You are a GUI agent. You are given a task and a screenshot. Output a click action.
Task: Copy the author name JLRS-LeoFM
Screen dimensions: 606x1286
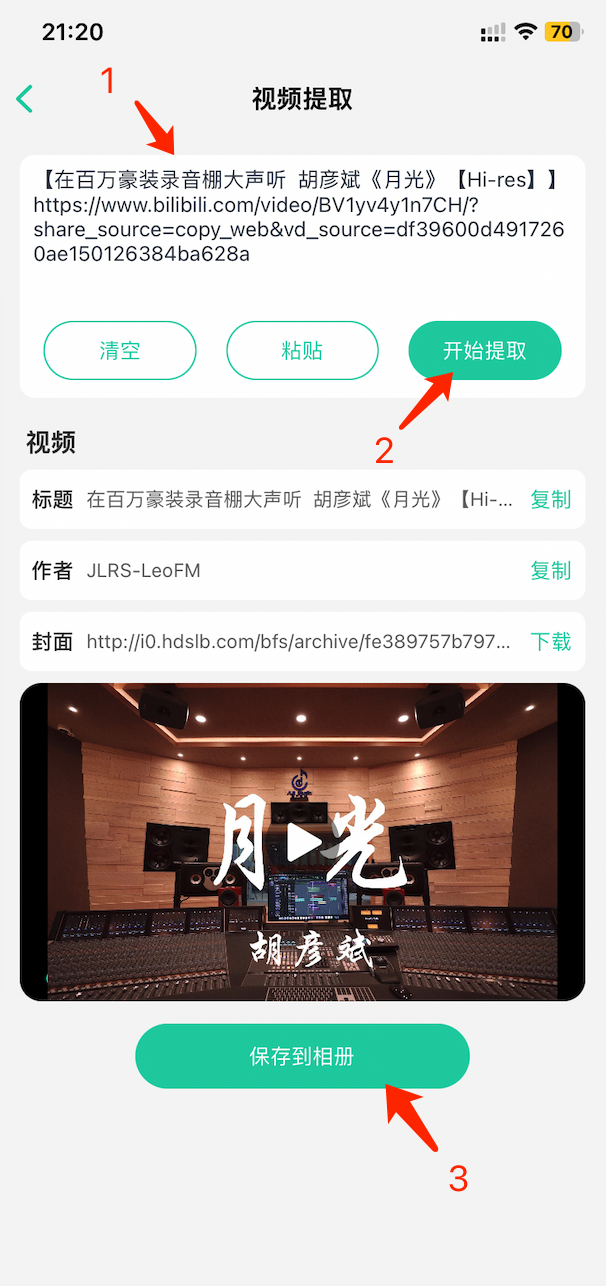click(550, 570)
